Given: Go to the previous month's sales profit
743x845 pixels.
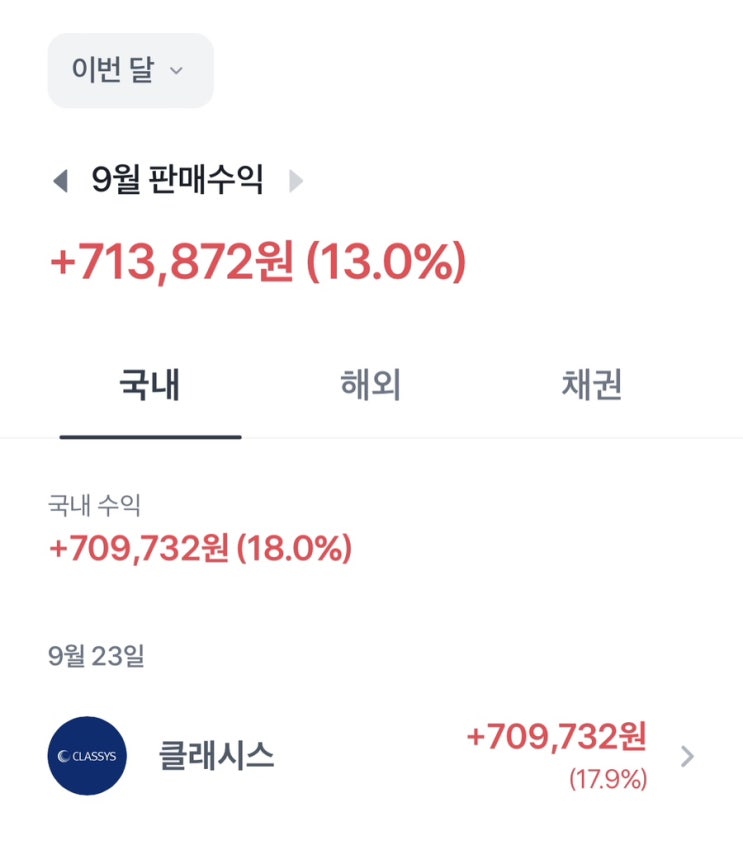Looking at the screenshot, I should [x=60, y=181].
